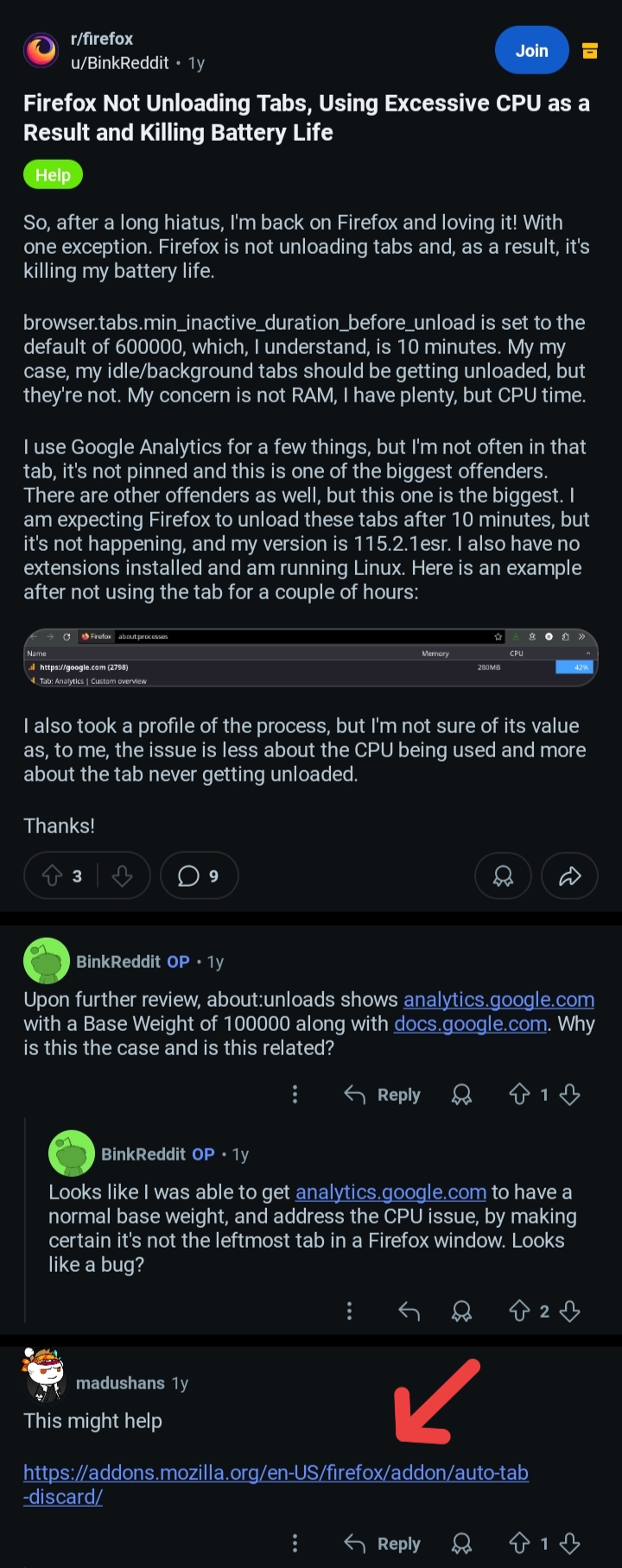Reply to the leftmost tab bug comment
Image resolution: width=622 pixels, height=1568 pixels.
409,1312
